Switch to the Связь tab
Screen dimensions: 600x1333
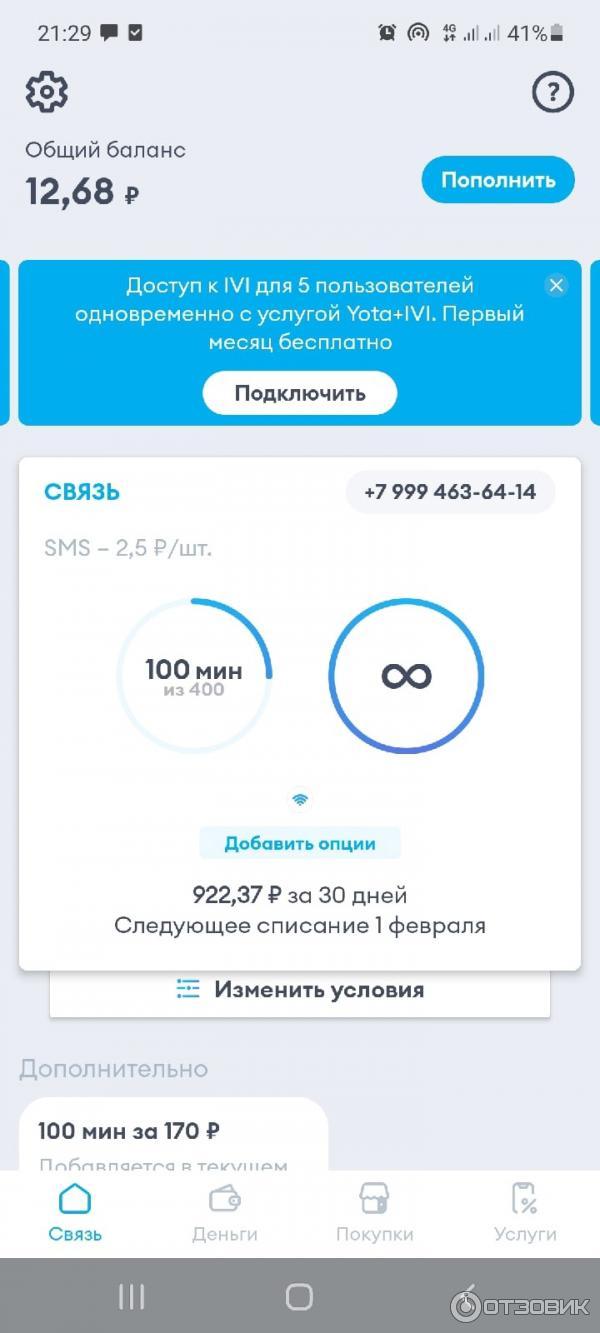point(75,1212)
